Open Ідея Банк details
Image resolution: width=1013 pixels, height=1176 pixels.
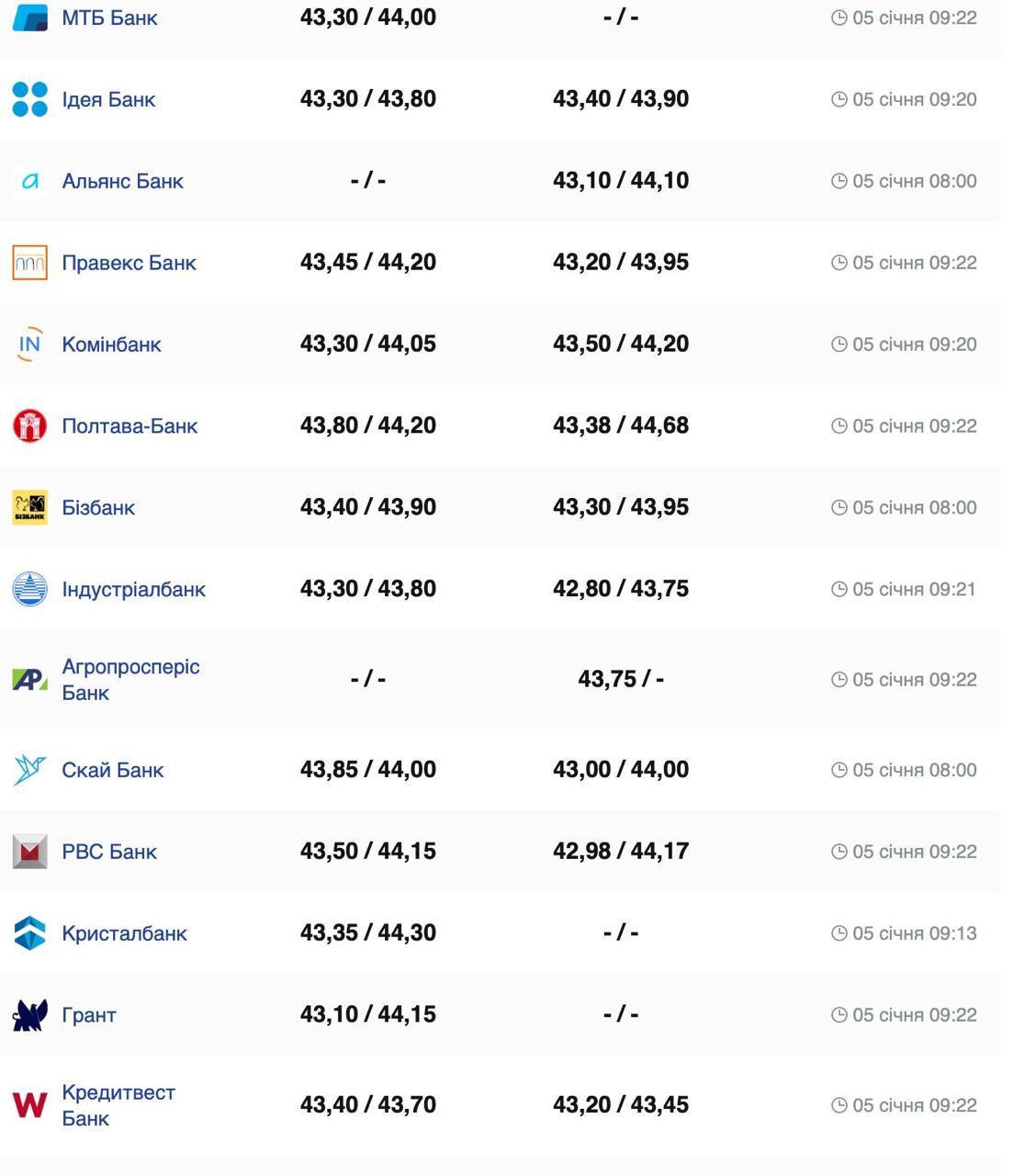coord(108,99)
